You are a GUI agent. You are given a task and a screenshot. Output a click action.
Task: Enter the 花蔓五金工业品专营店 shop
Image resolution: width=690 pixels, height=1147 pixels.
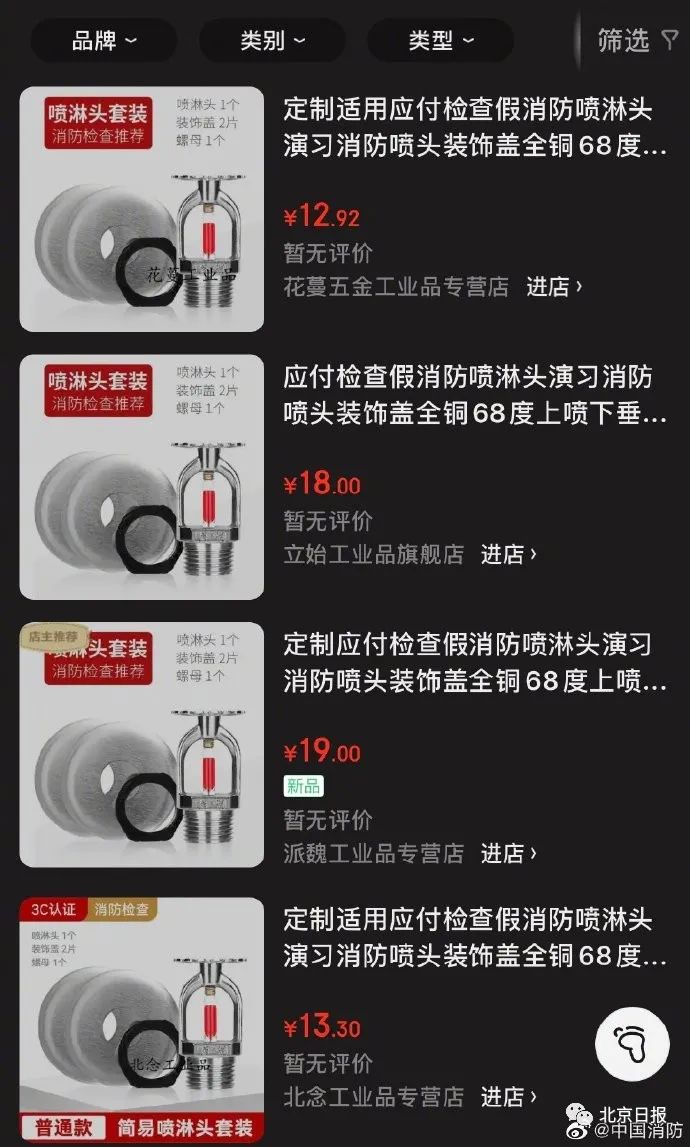point(554,287)
